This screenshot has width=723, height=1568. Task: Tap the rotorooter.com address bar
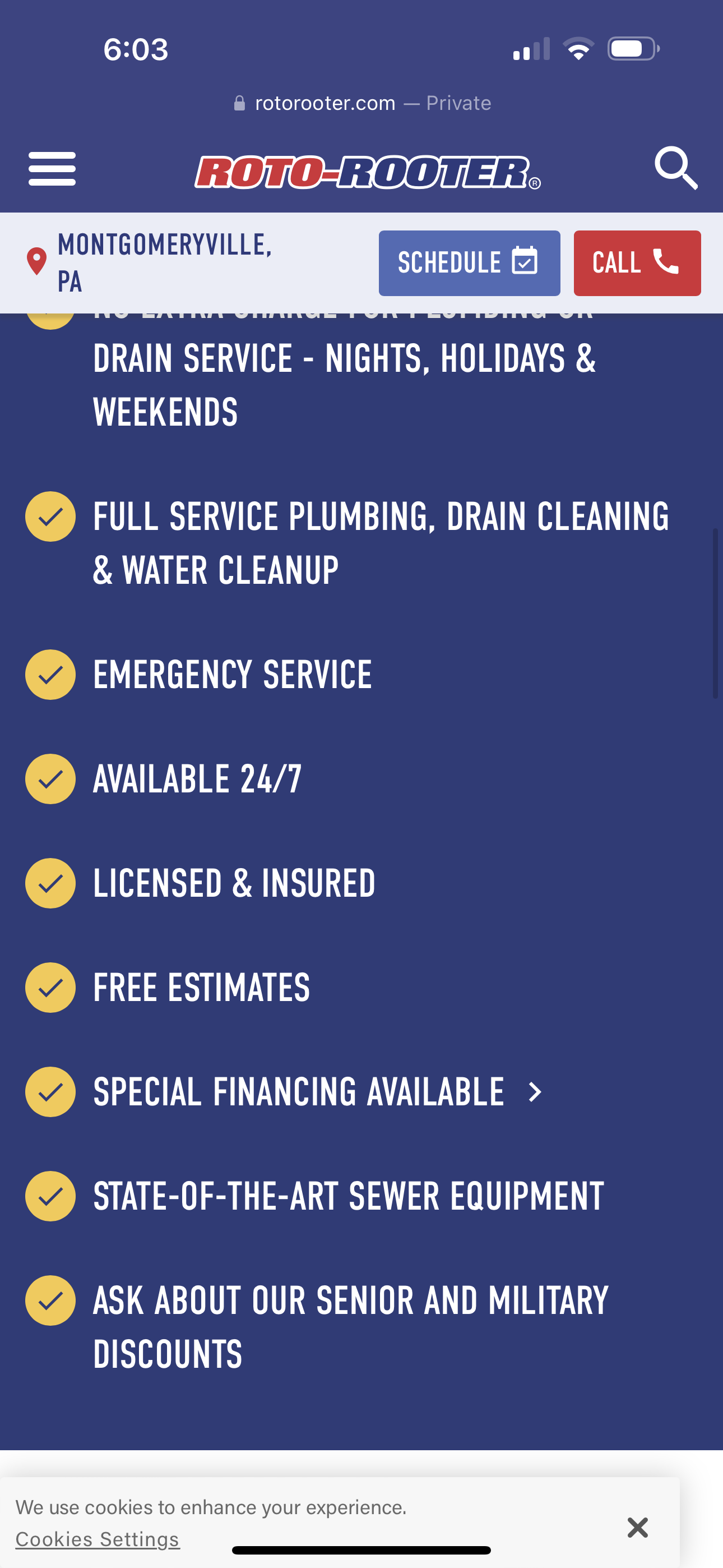point(361,103)
